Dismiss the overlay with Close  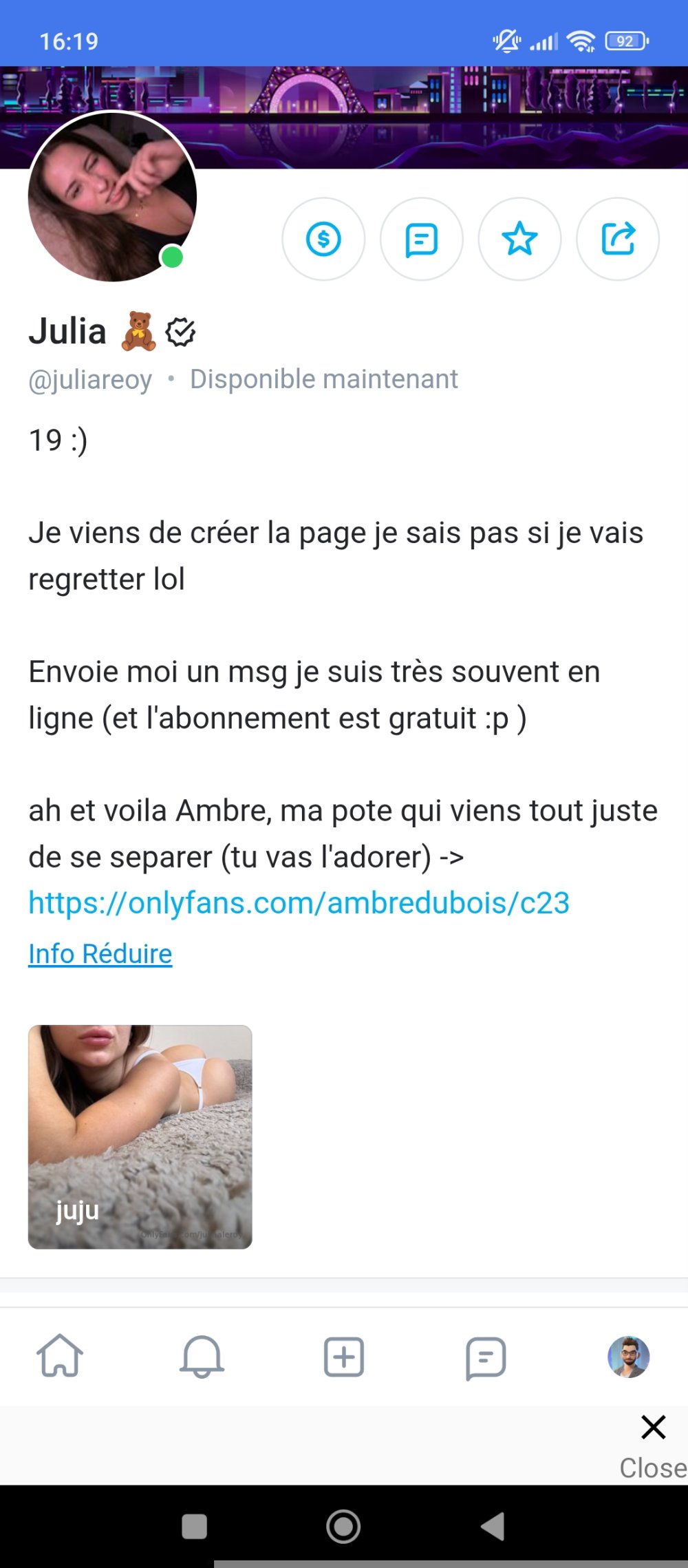coord(652,1426)
